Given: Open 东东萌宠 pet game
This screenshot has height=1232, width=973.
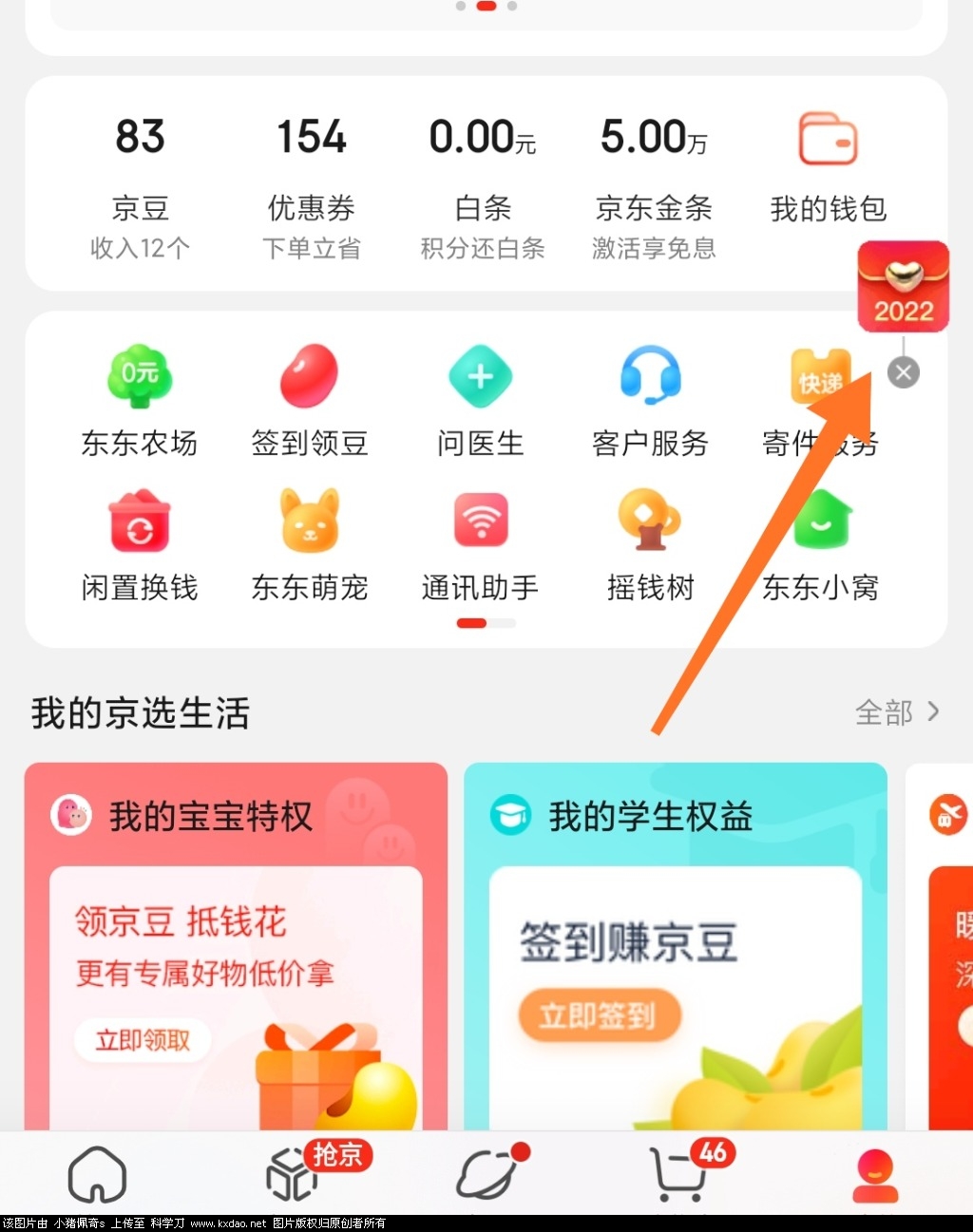Looking at the screenshot, I should point(310,545).
